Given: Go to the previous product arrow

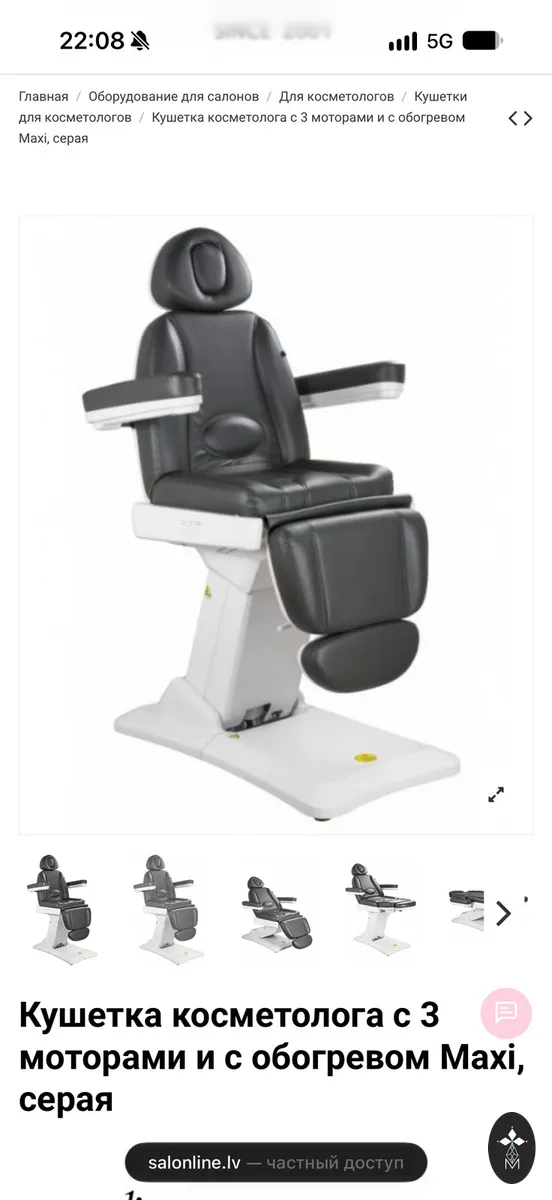Looking at the screenshot, I should (x=514, y=118).
